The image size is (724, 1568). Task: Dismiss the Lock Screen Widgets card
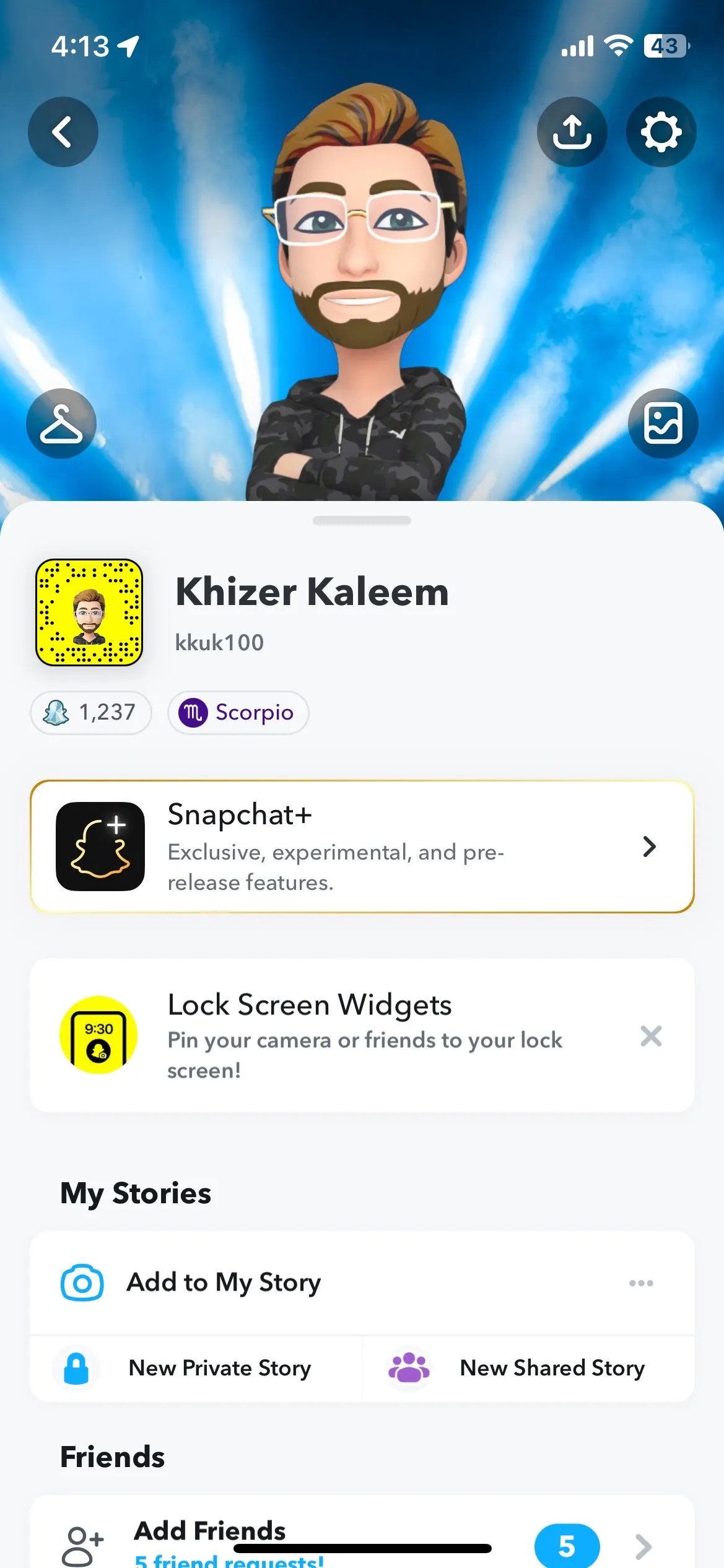tap(651, 1036)
